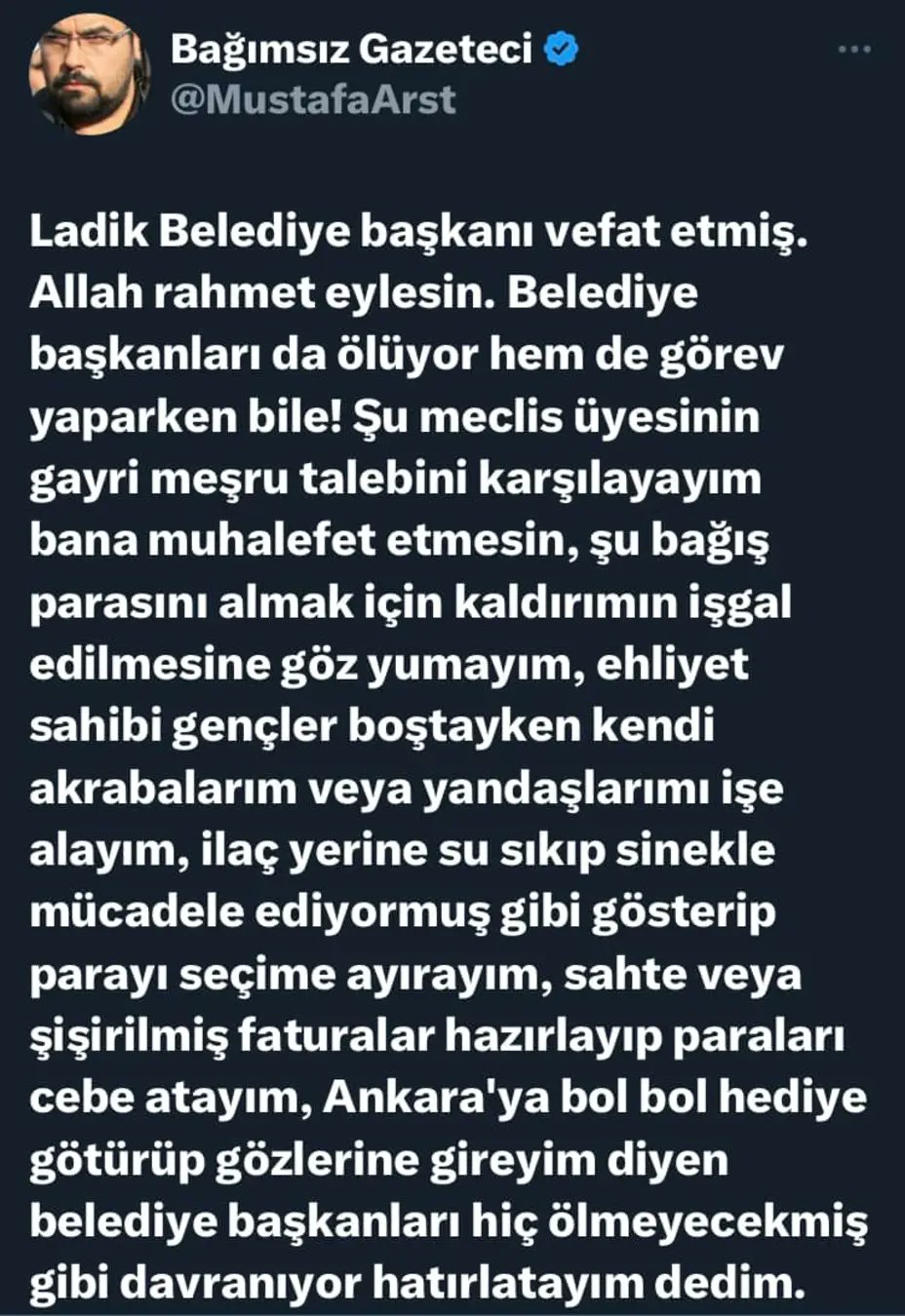The image size is (905, 1316).
Task: Open the @MustafaArst profile handle
Action: click(x=312, y=99)
